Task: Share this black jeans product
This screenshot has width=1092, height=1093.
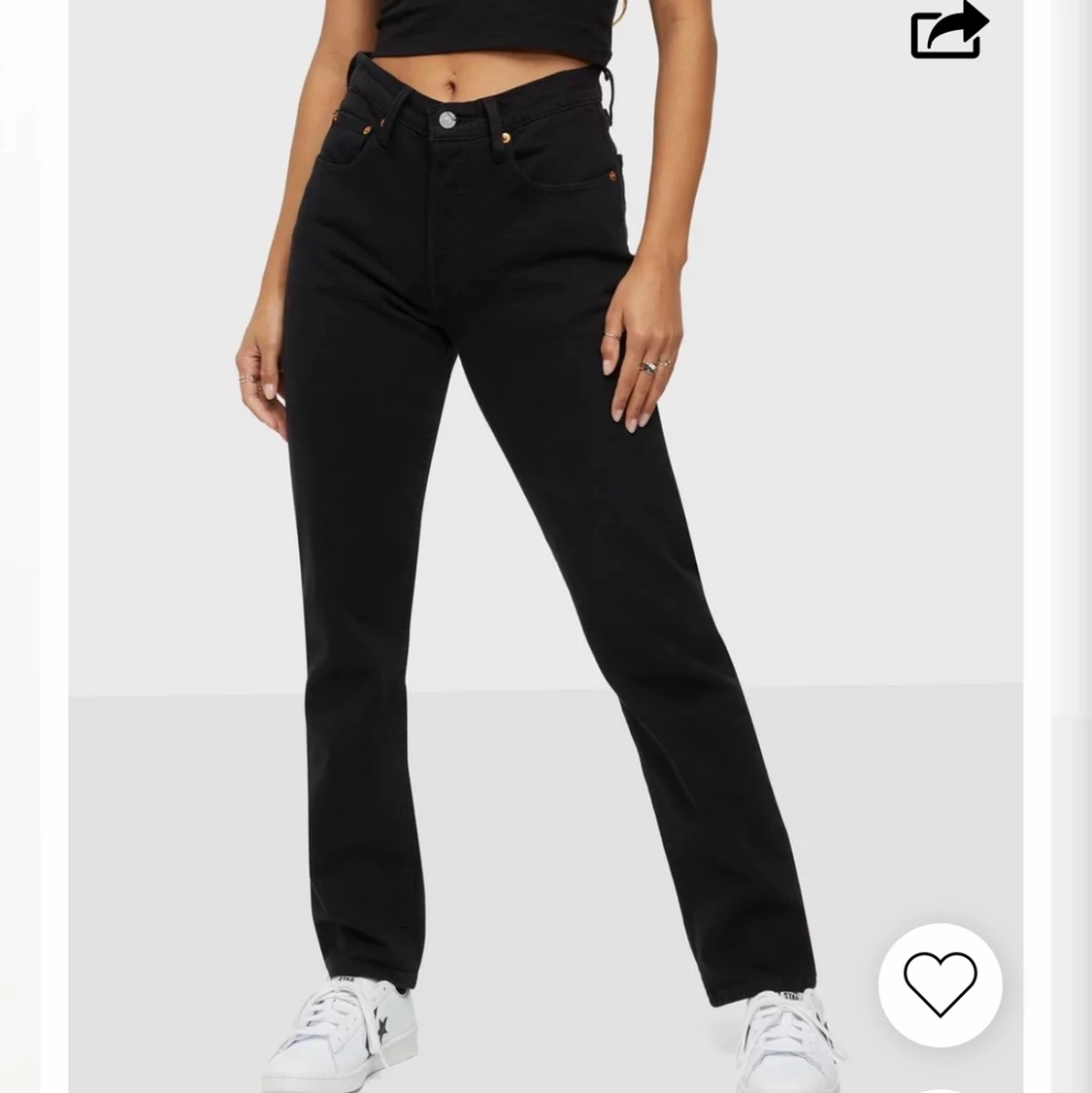Action: coord(947,32)
